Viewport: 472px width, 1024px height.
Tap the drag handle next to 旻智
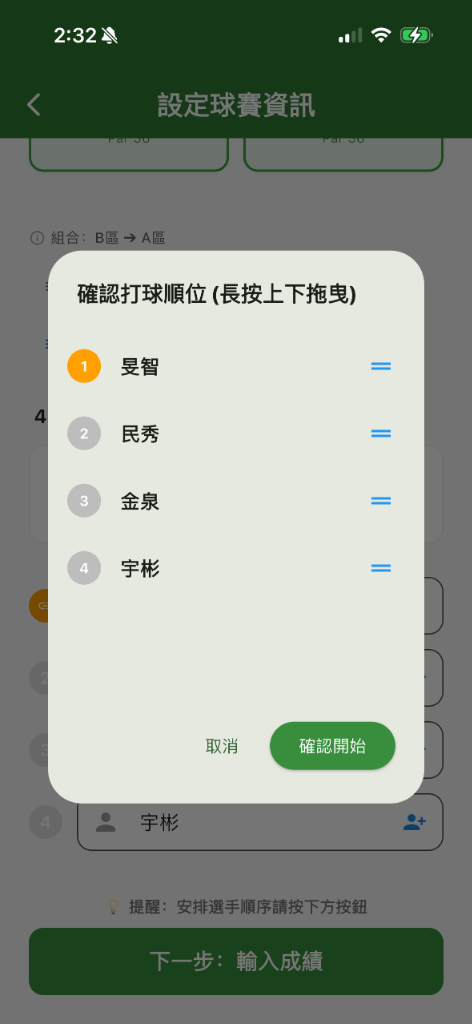click(x=381, y=366)
